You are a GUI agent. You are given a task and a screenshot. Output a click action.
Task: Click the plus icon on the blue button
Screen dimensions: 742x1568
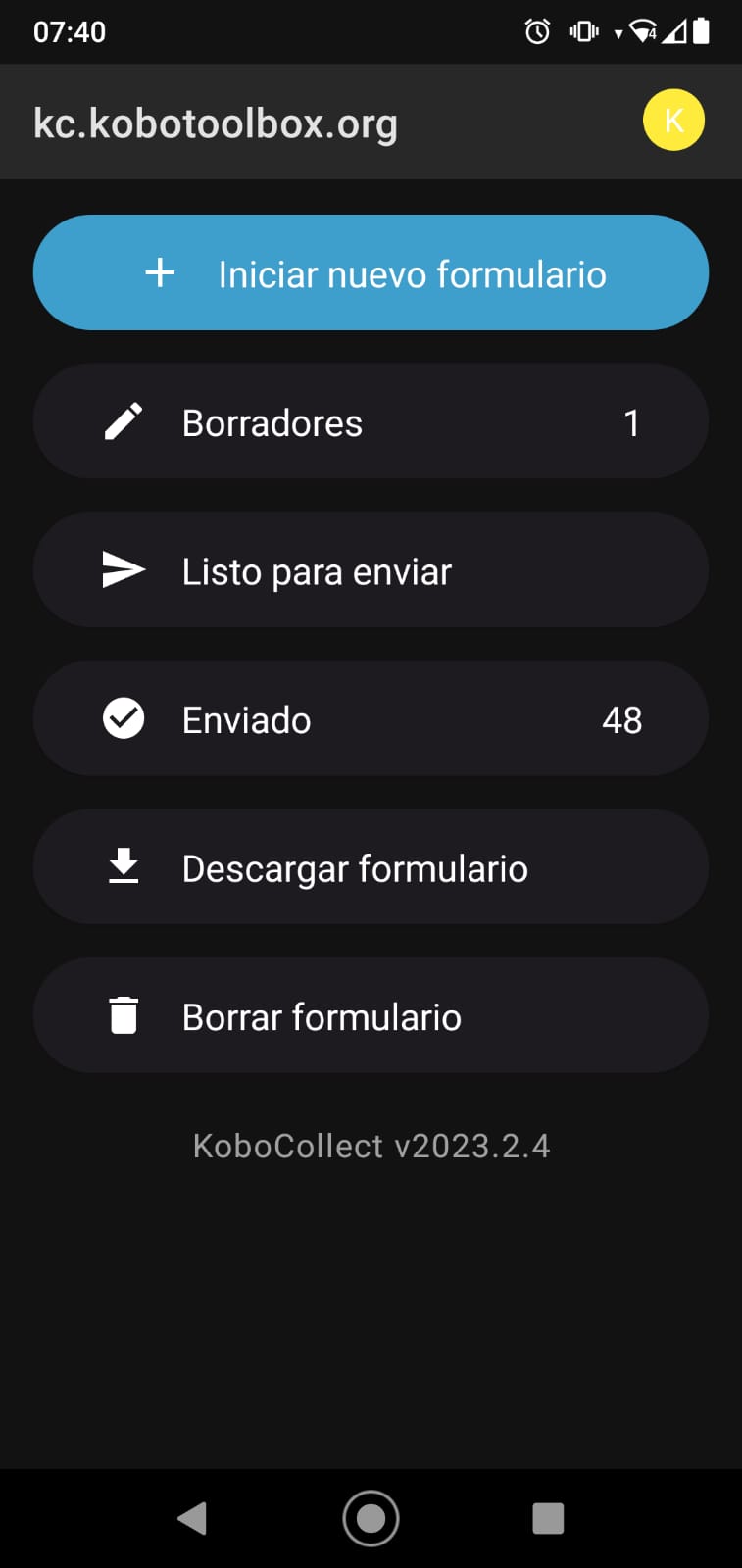(159, 272)
